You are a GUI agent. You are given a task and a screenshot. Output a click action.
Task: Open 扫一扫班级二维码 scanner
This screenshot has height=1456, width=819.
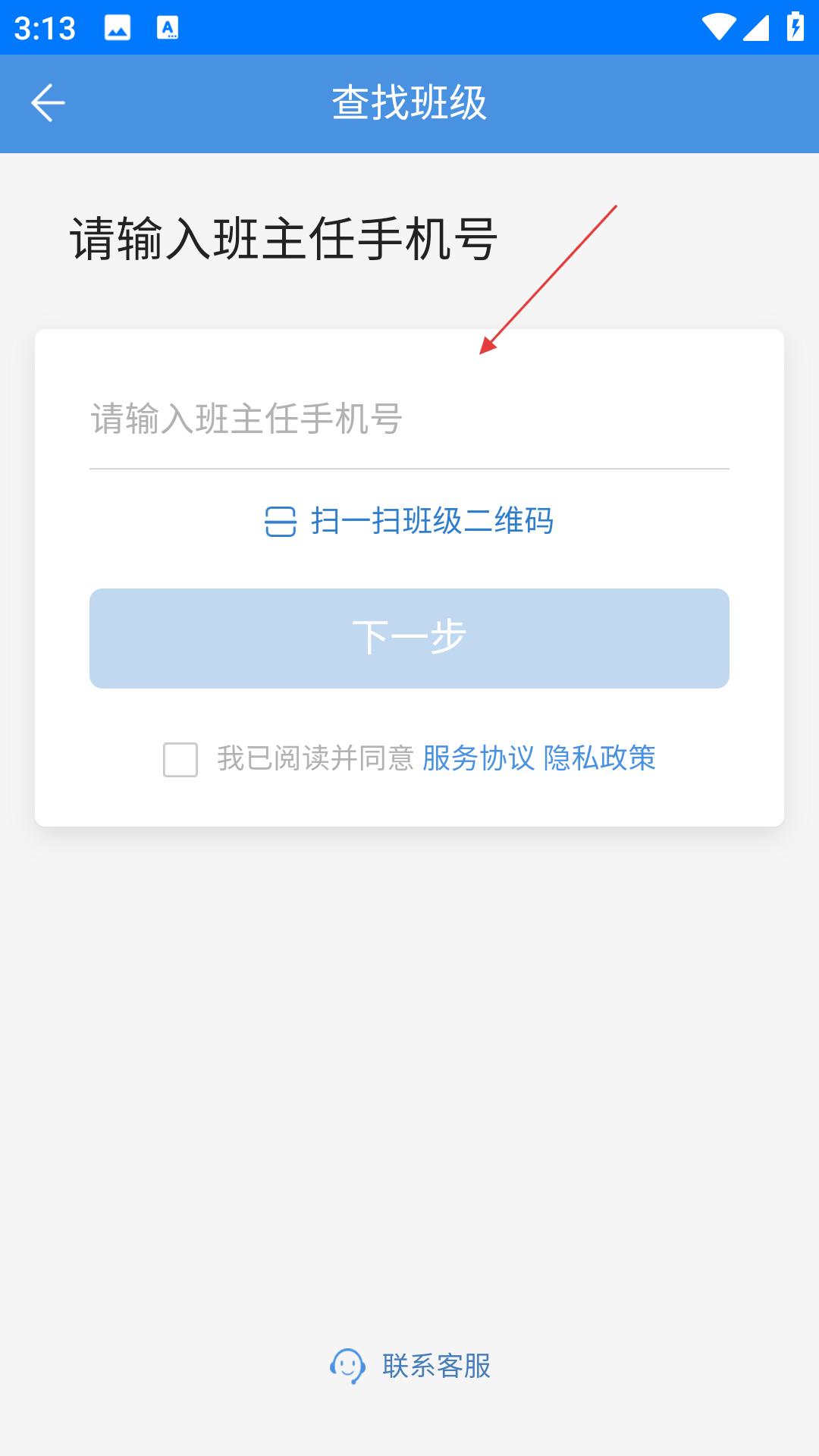click(409, 522)
